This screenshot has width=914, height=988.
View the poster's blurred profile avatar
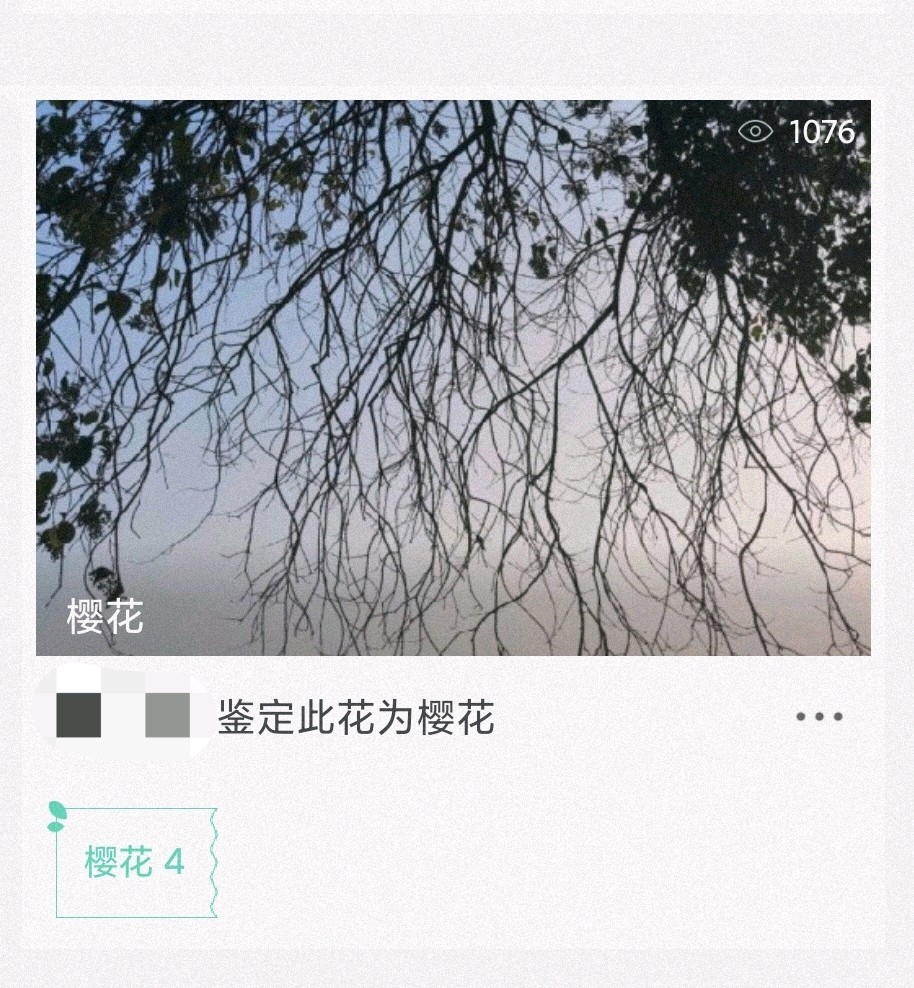click(x=122, y=714)
